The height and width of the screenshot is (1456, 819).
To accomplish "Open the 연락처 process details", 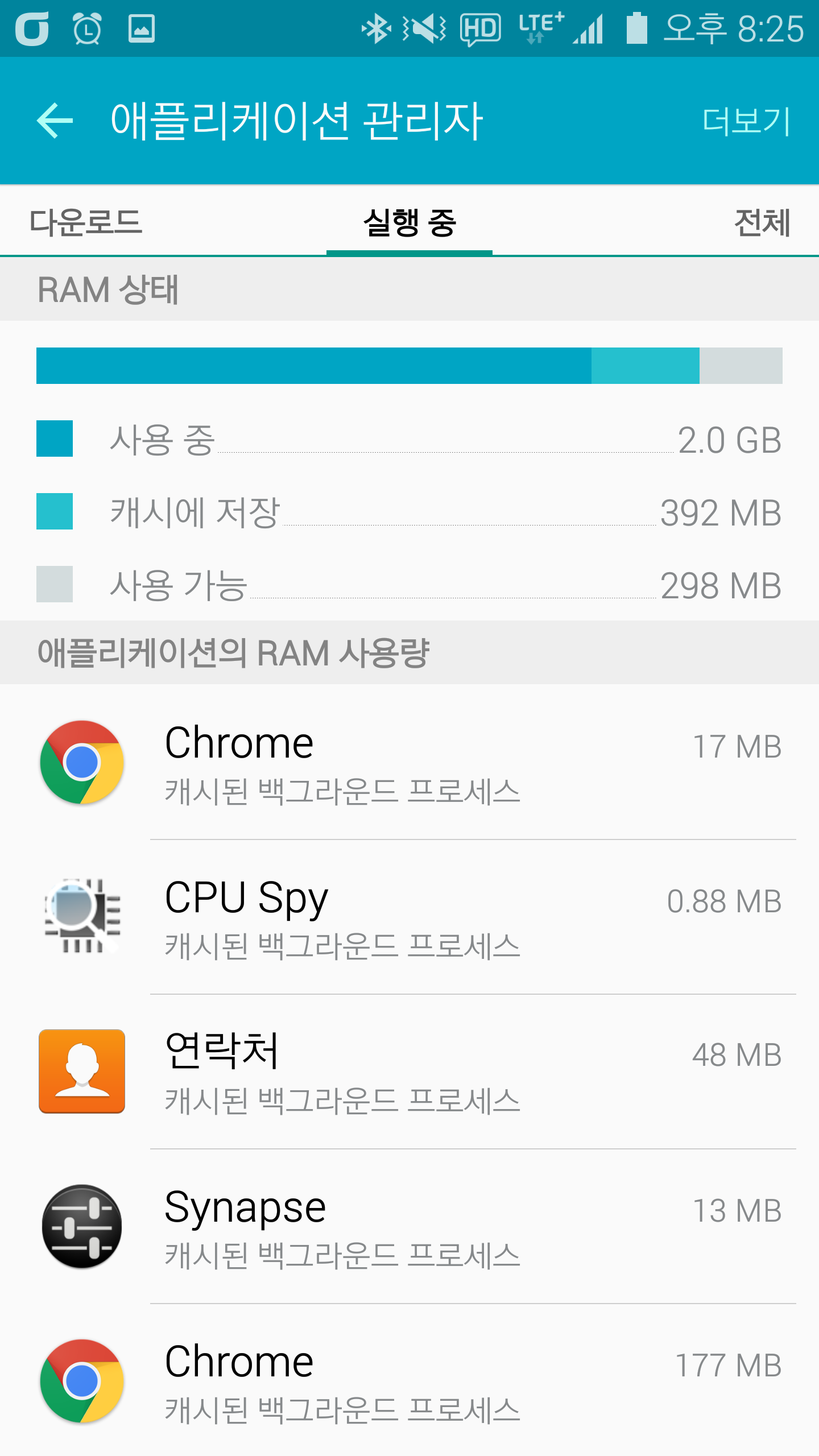I will point(409,1072).
